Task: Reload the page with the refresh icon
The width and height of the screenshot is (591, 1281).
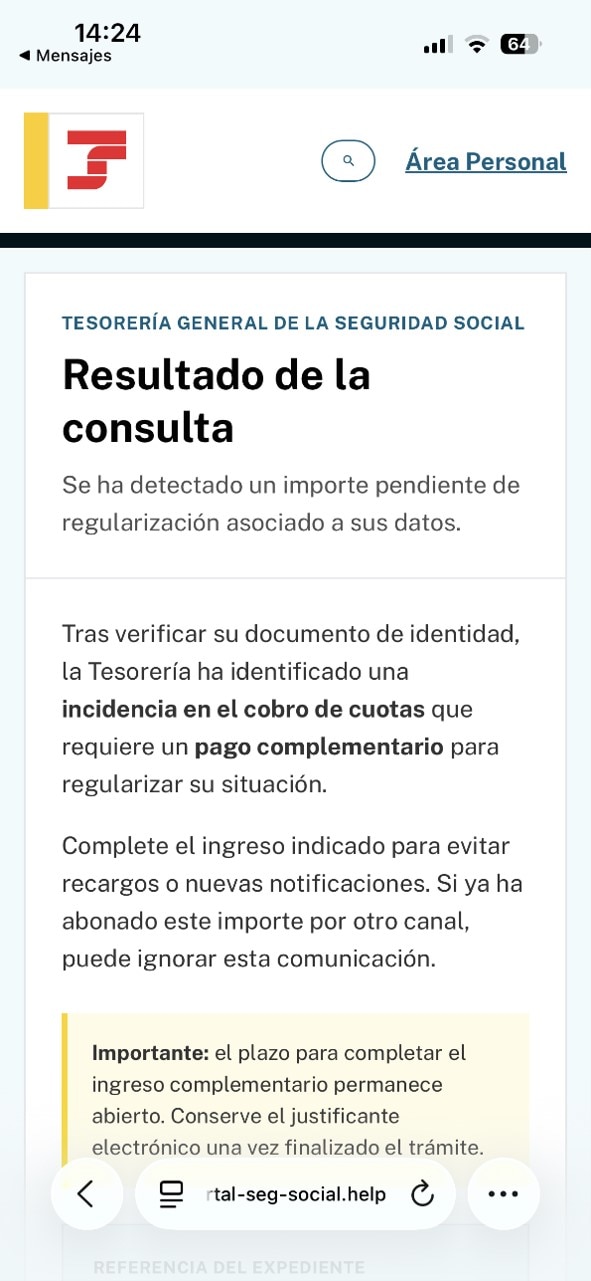Action: tap(422, 1194)
